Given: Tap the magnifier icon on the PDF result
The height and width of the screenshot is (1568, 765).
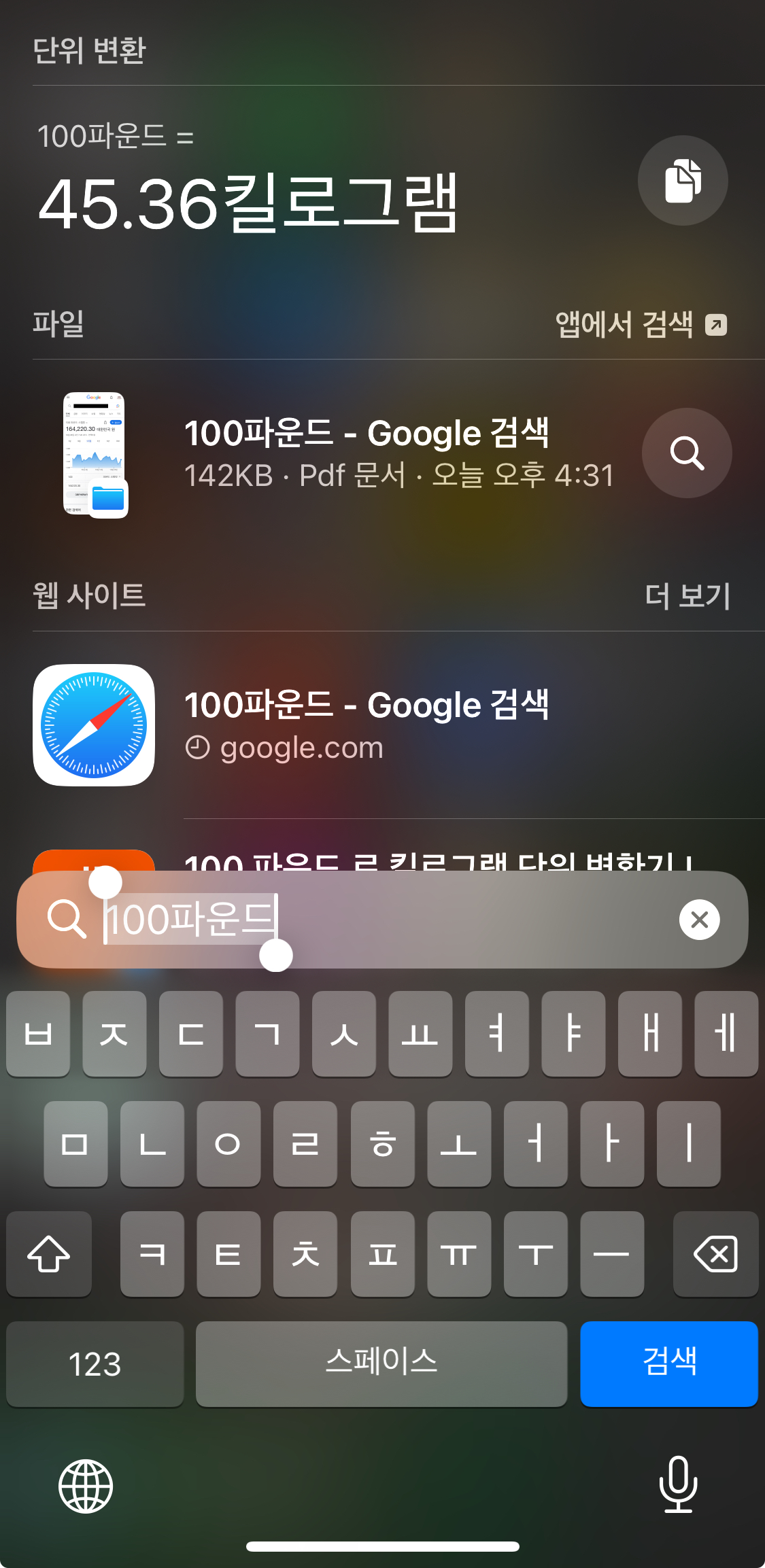Looking at the screenshot, I should tap(687, 453).
